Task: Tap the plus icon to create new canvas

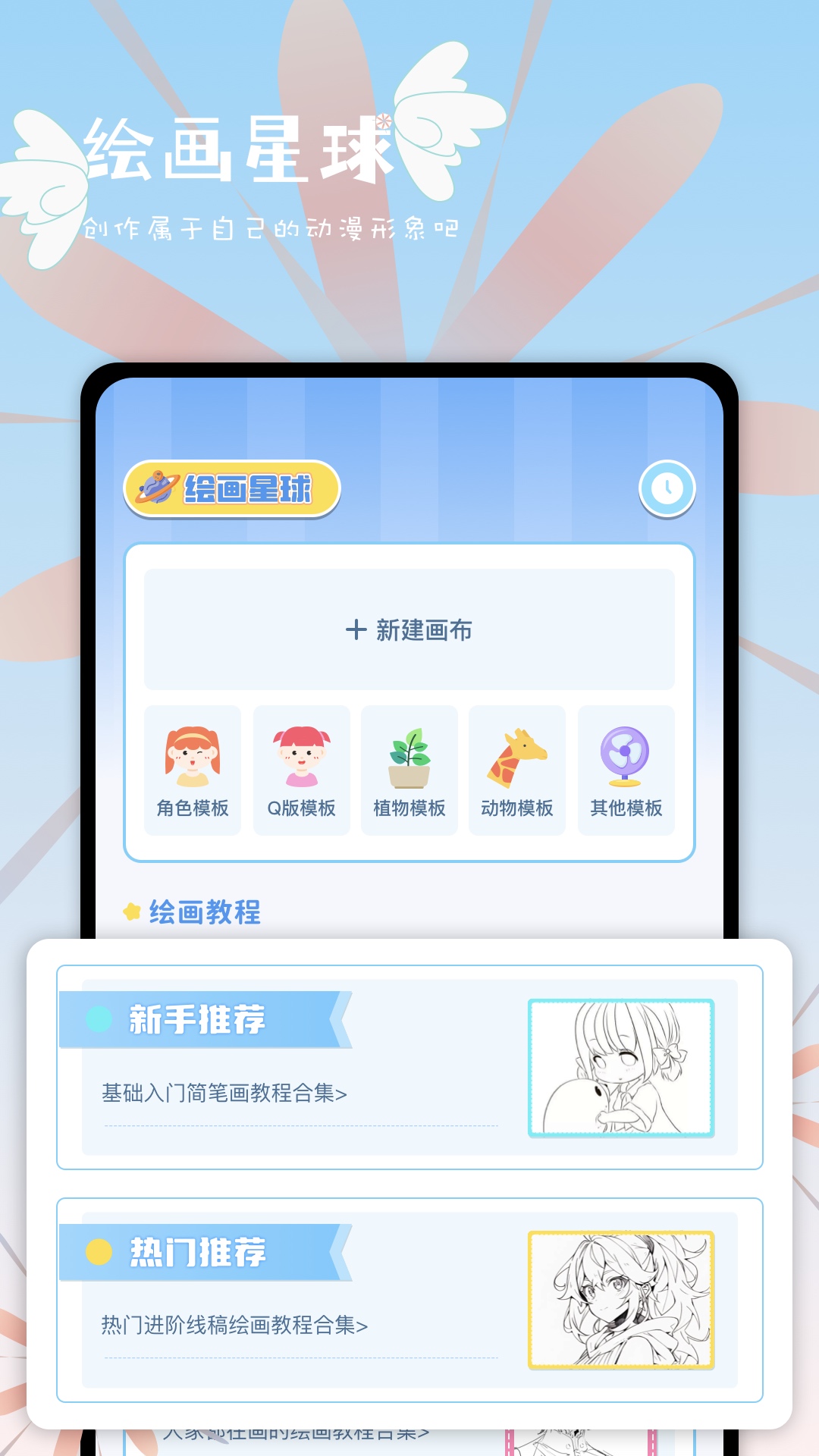Action: 355,631
